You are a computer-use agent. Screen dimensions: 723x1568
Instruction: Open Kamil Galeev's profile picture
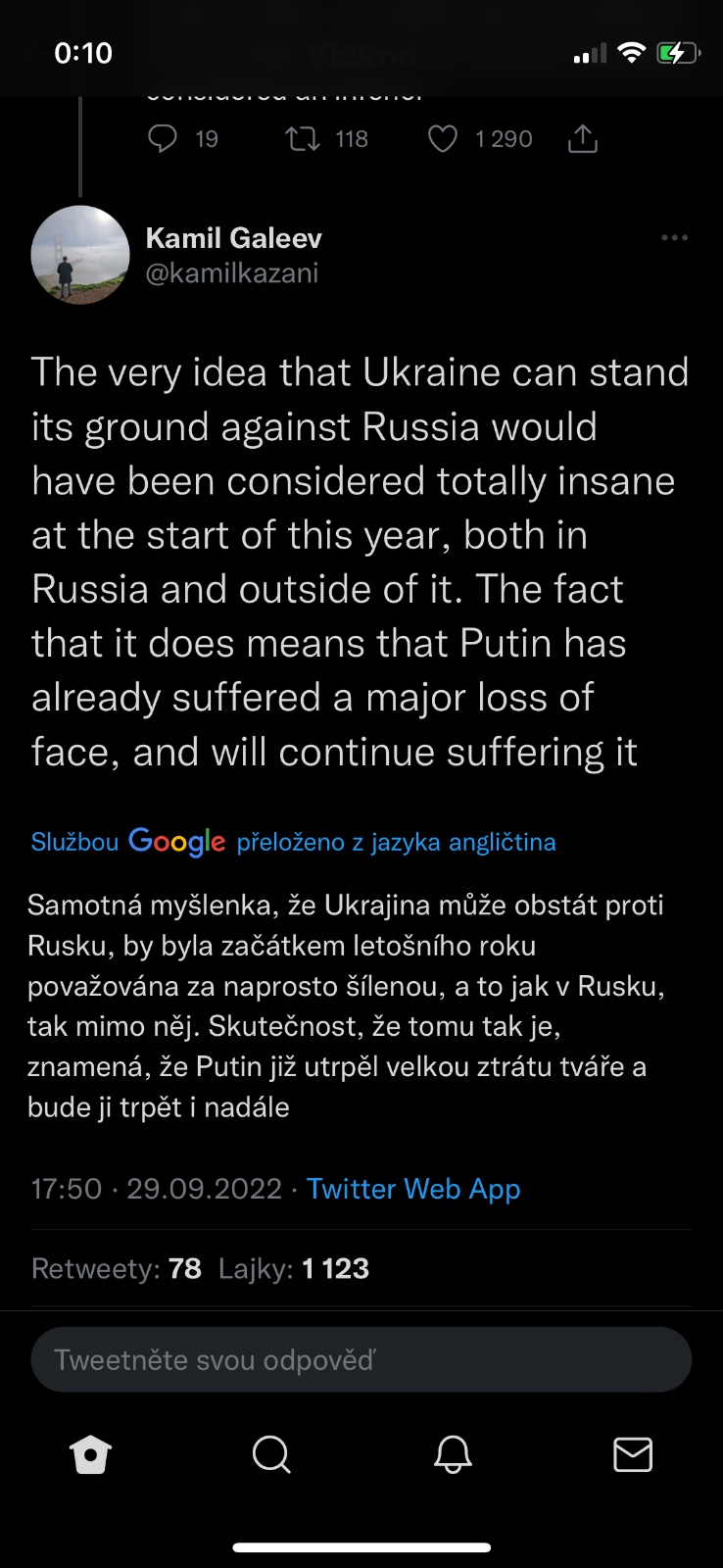[80, 255]
